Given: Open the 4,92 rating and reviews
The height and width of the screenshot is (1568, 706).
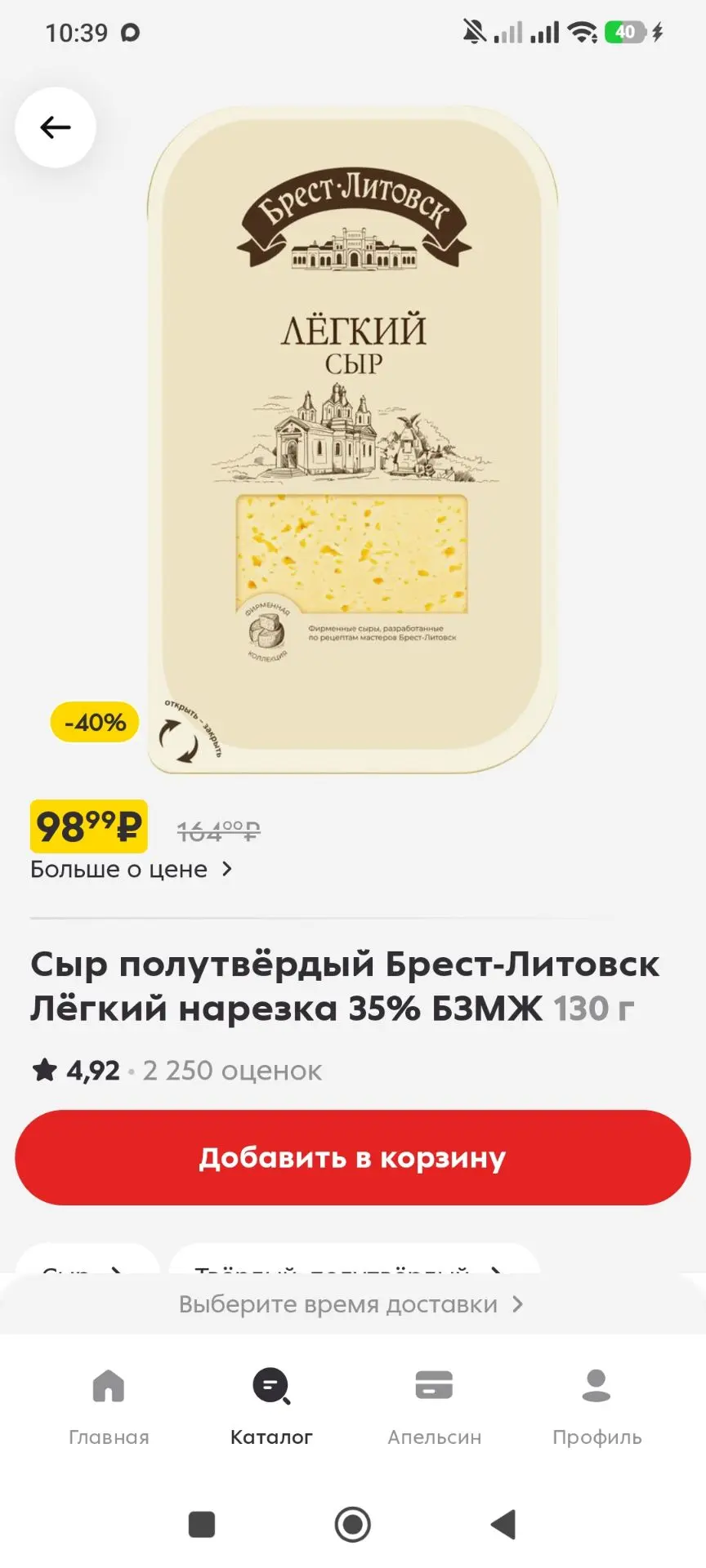Looking at the screenshot, I should [176, 1070].
